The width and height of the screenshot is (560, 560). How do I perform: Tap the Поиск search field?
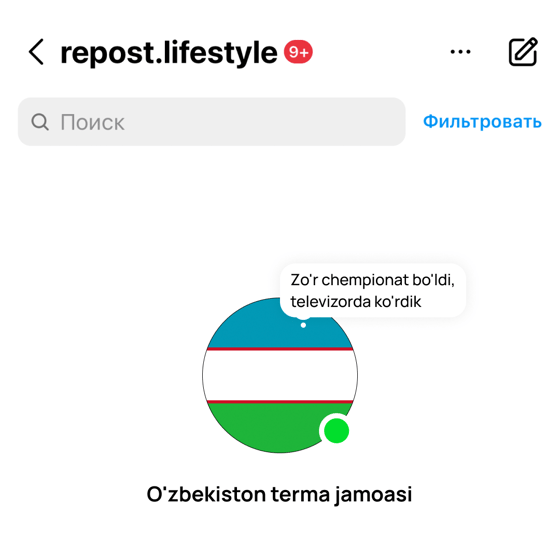point(211,122)
